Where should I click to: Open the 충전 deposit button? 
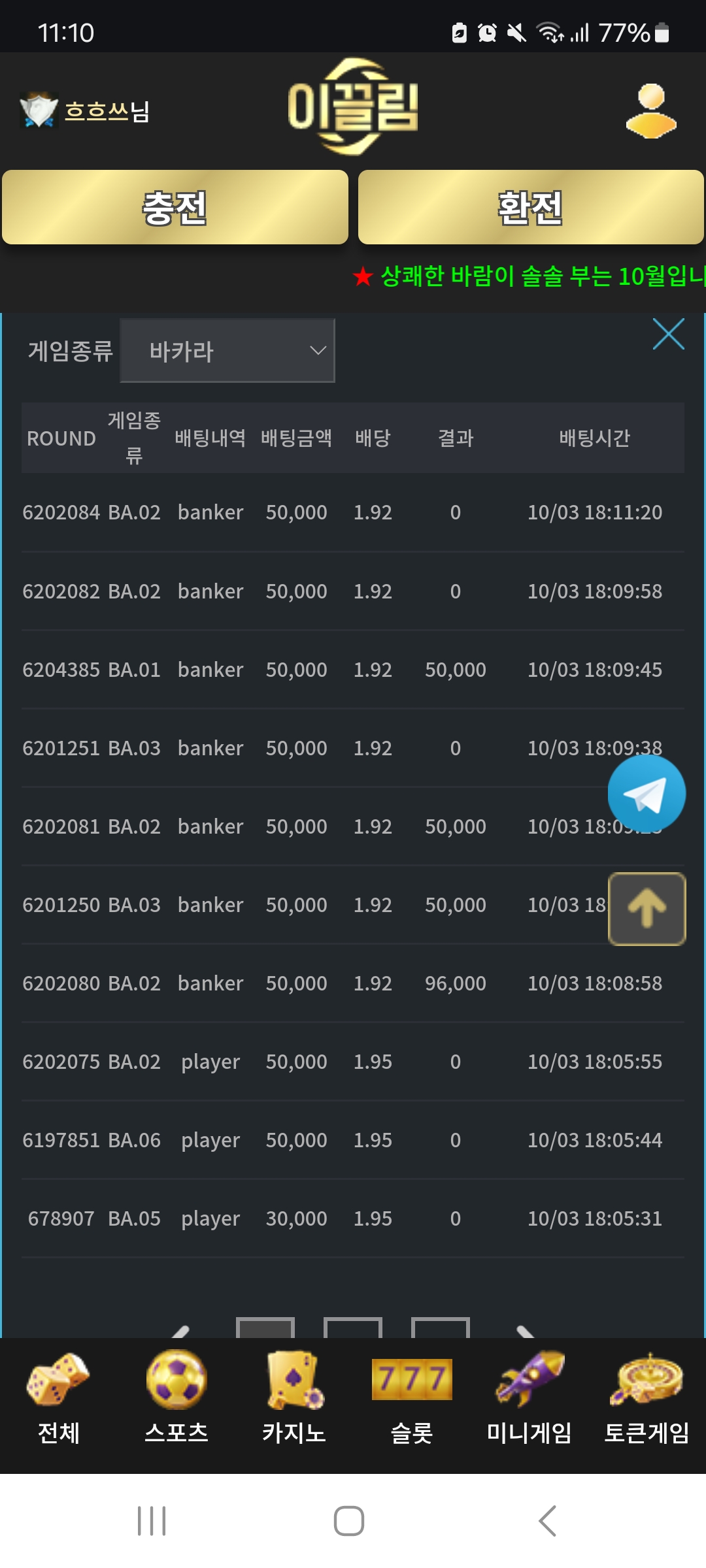(x=175, y=208)
